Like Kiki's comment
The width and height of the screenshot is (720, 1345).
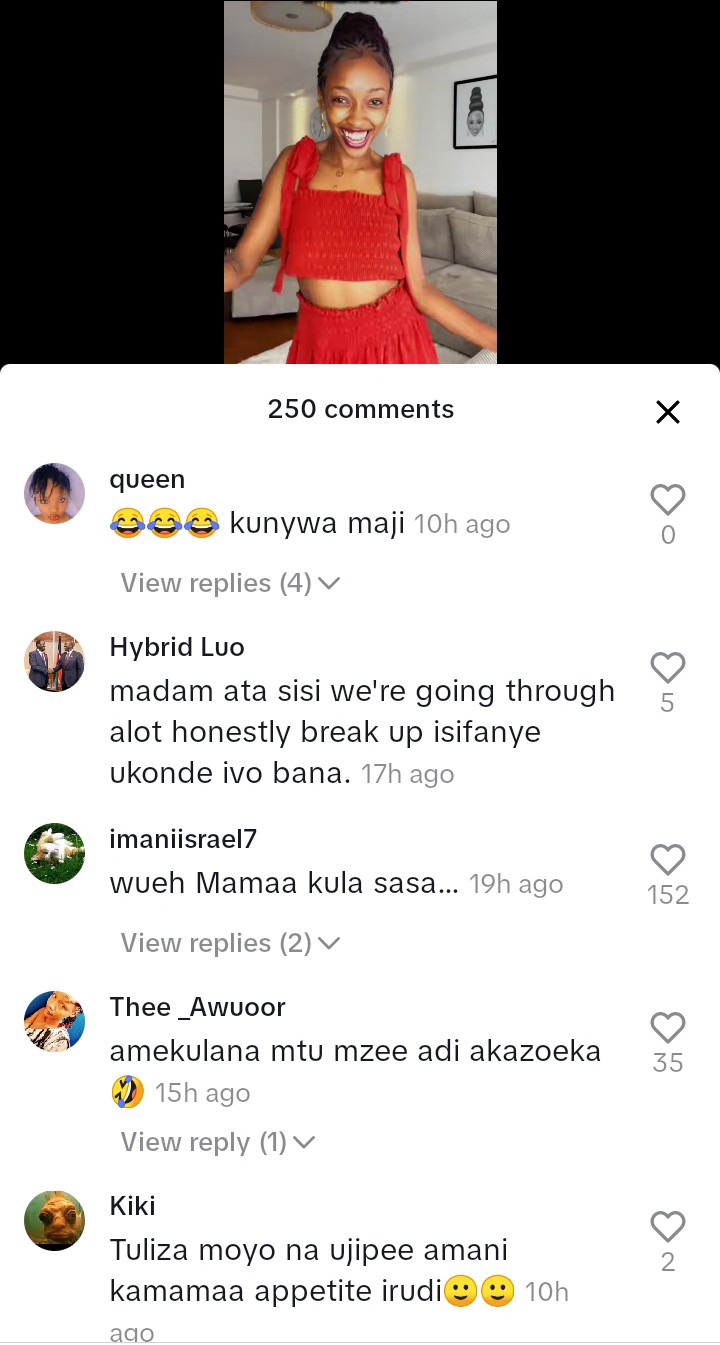[667, 1226]
